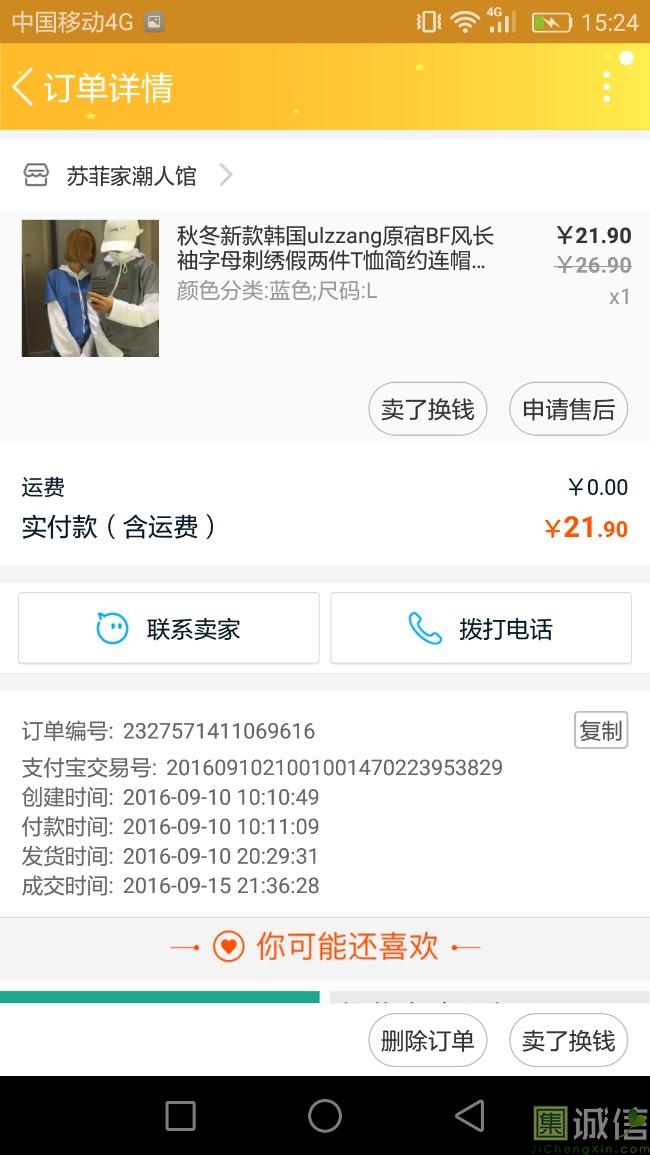The image size is (650, 1155).
Task: Tap 卖了换钱 under the product
Action: (x=427, y=410)
